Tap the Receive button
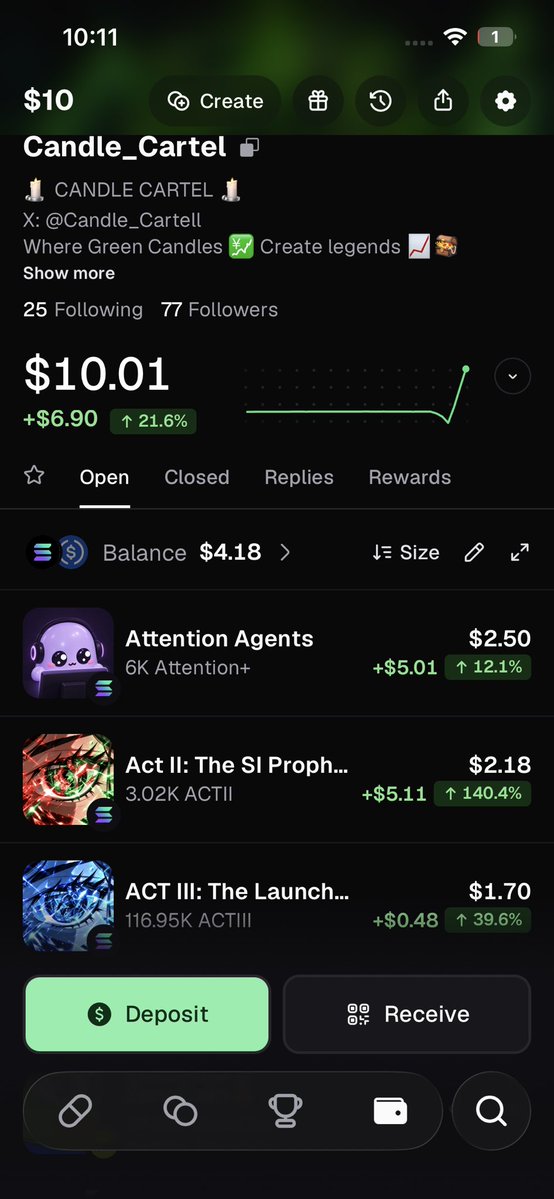Viewport: 554px width, 1199px height. point(407,1014)
